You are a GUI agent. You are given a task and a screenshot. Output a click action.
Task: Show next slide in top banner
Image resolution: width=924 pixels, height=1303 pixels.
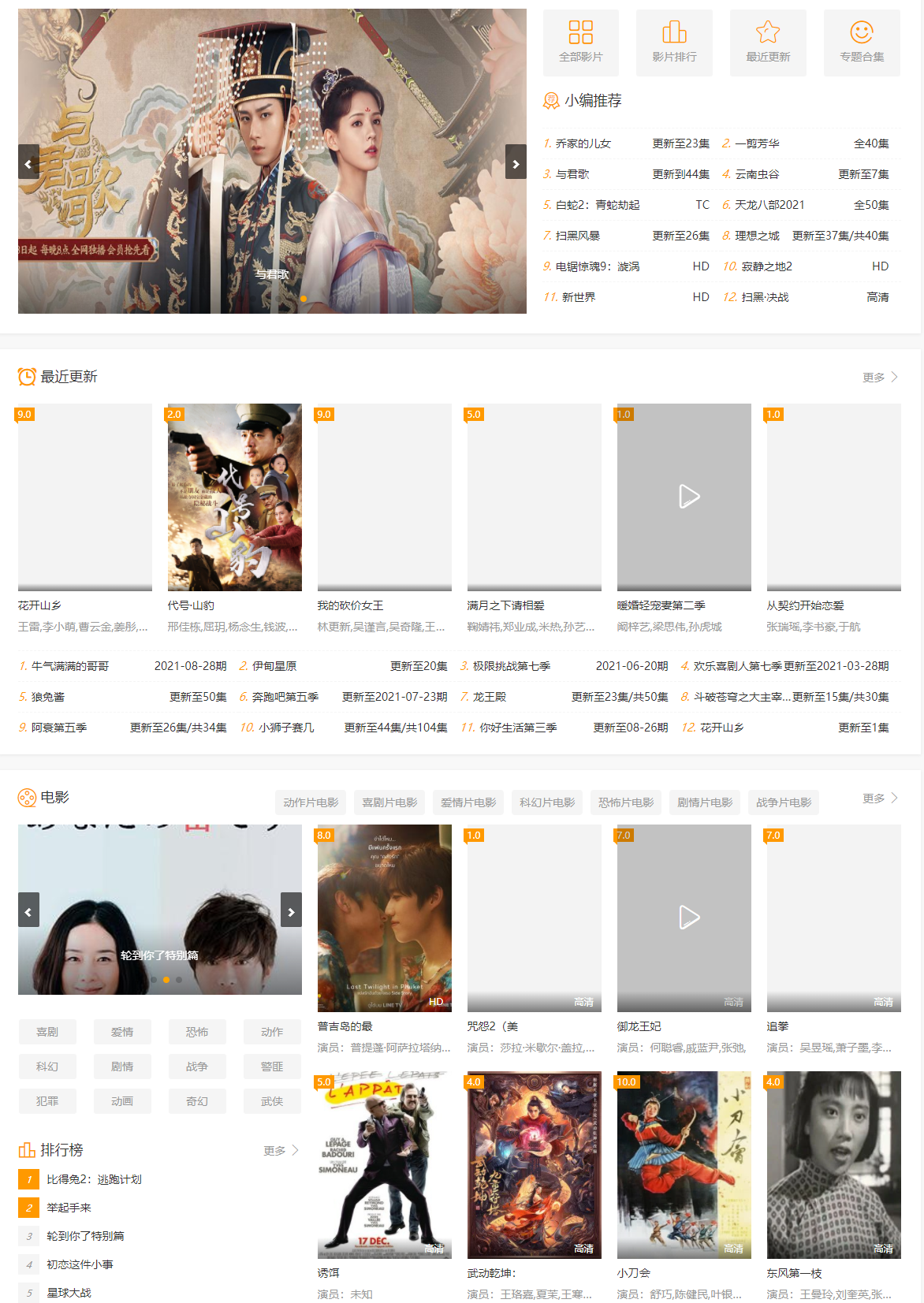516,163
